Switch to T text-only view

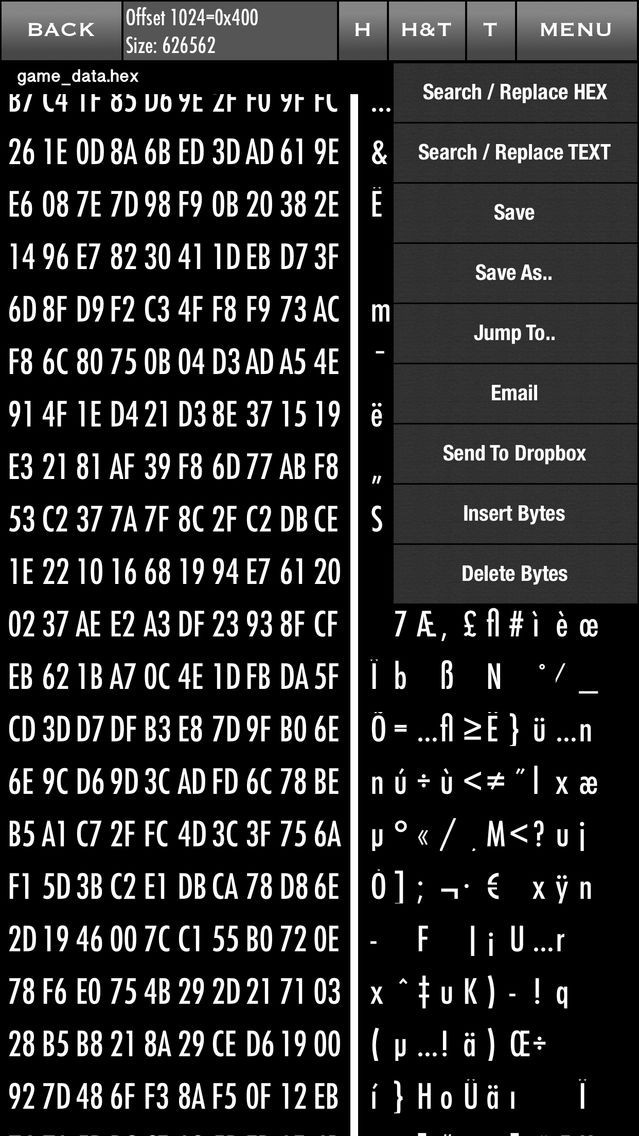(x=490, y=30)
